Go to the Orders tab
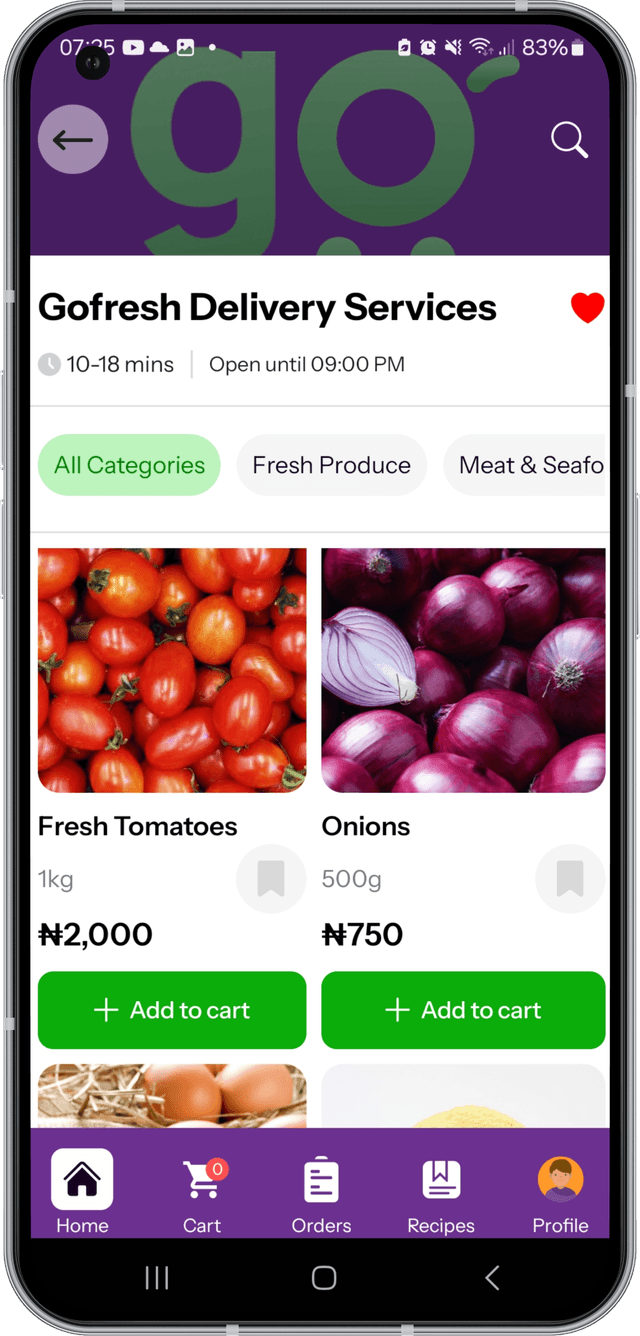 (321, 1192)
